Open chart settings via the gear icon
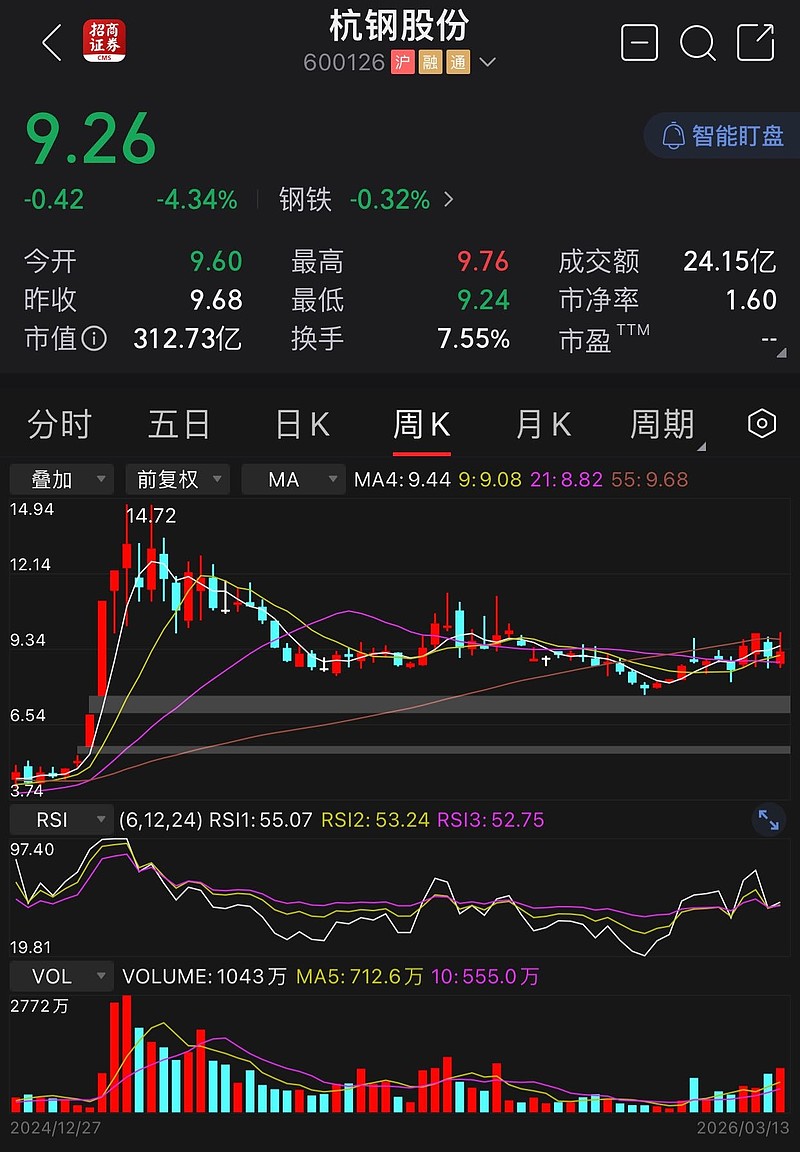800x1152 pixels. (759, 424)
